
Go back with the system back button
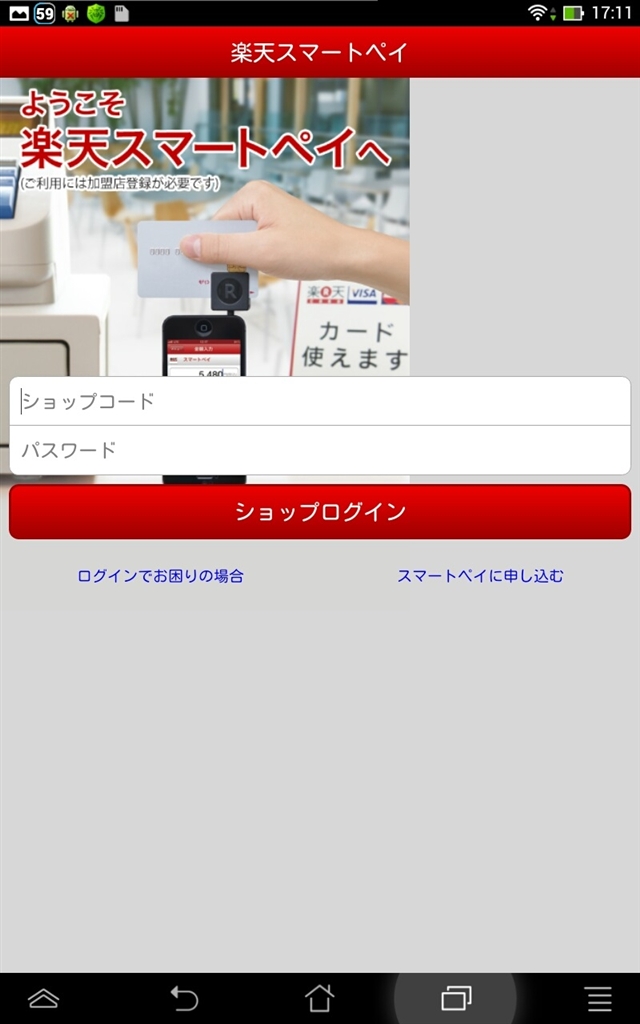click(184, 998)
